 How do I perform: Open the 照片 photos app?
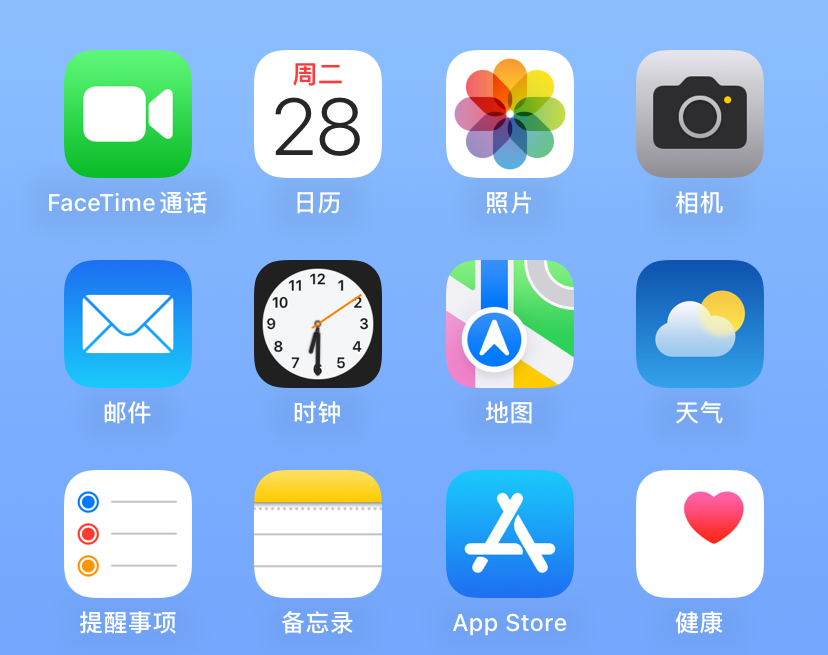pos(509,114)
